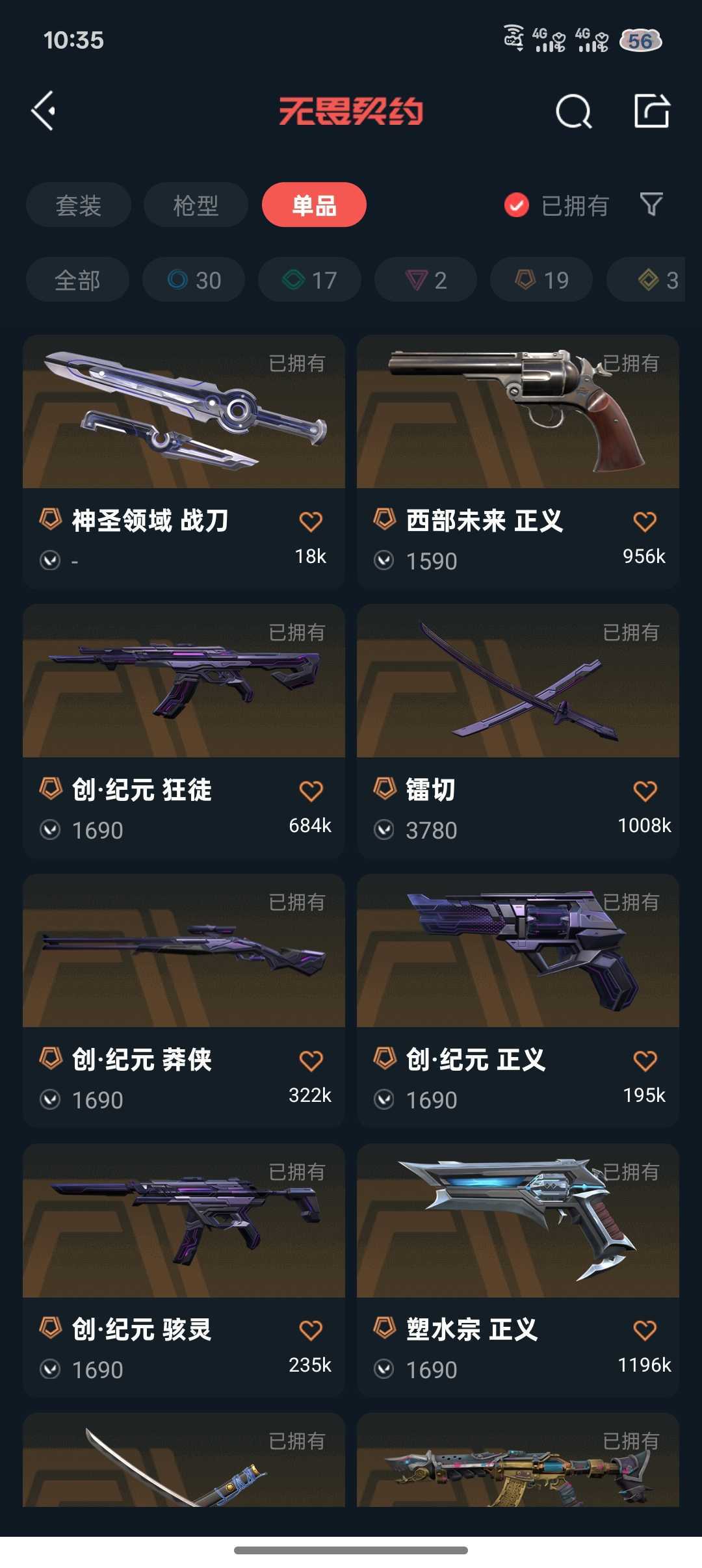Favorite the 西部未来 正义 skin
The height and width of the screenshot is (1568, 702).
[x=645, y=521]
